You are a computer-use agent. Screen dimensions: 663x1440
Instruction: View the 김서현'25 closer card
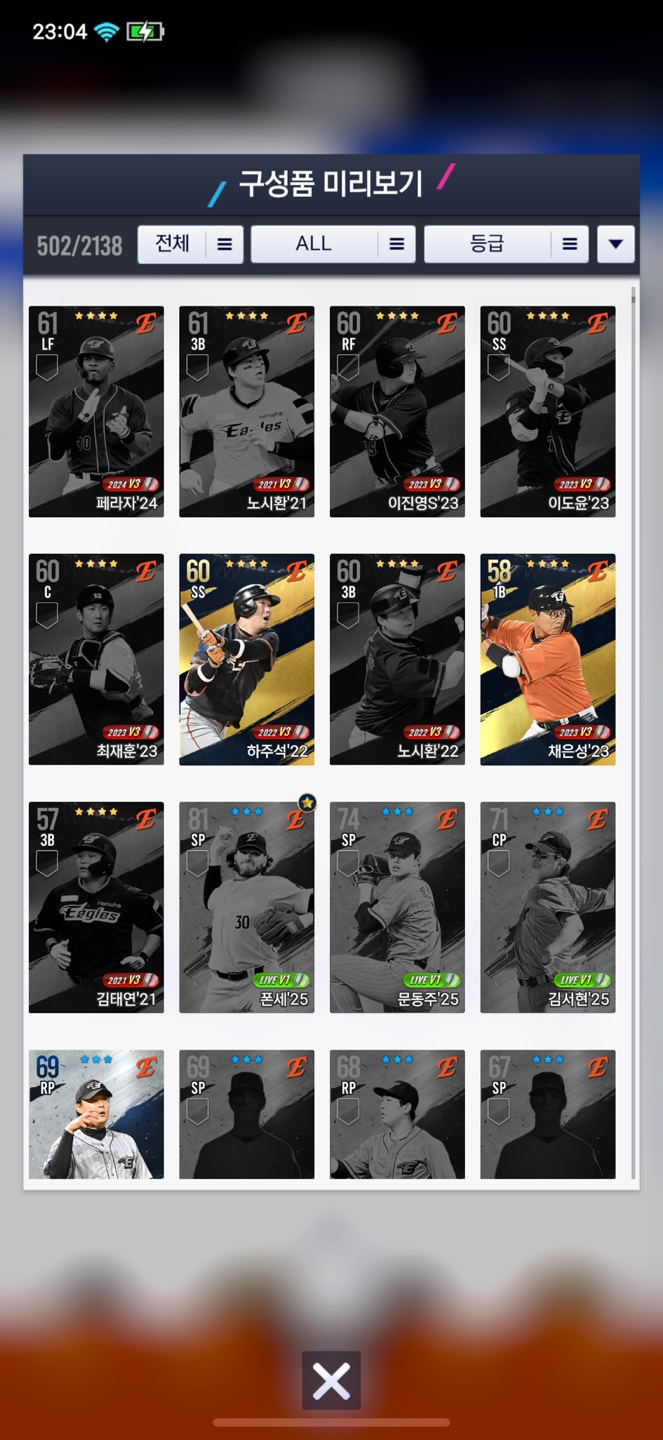pos(547,907)
